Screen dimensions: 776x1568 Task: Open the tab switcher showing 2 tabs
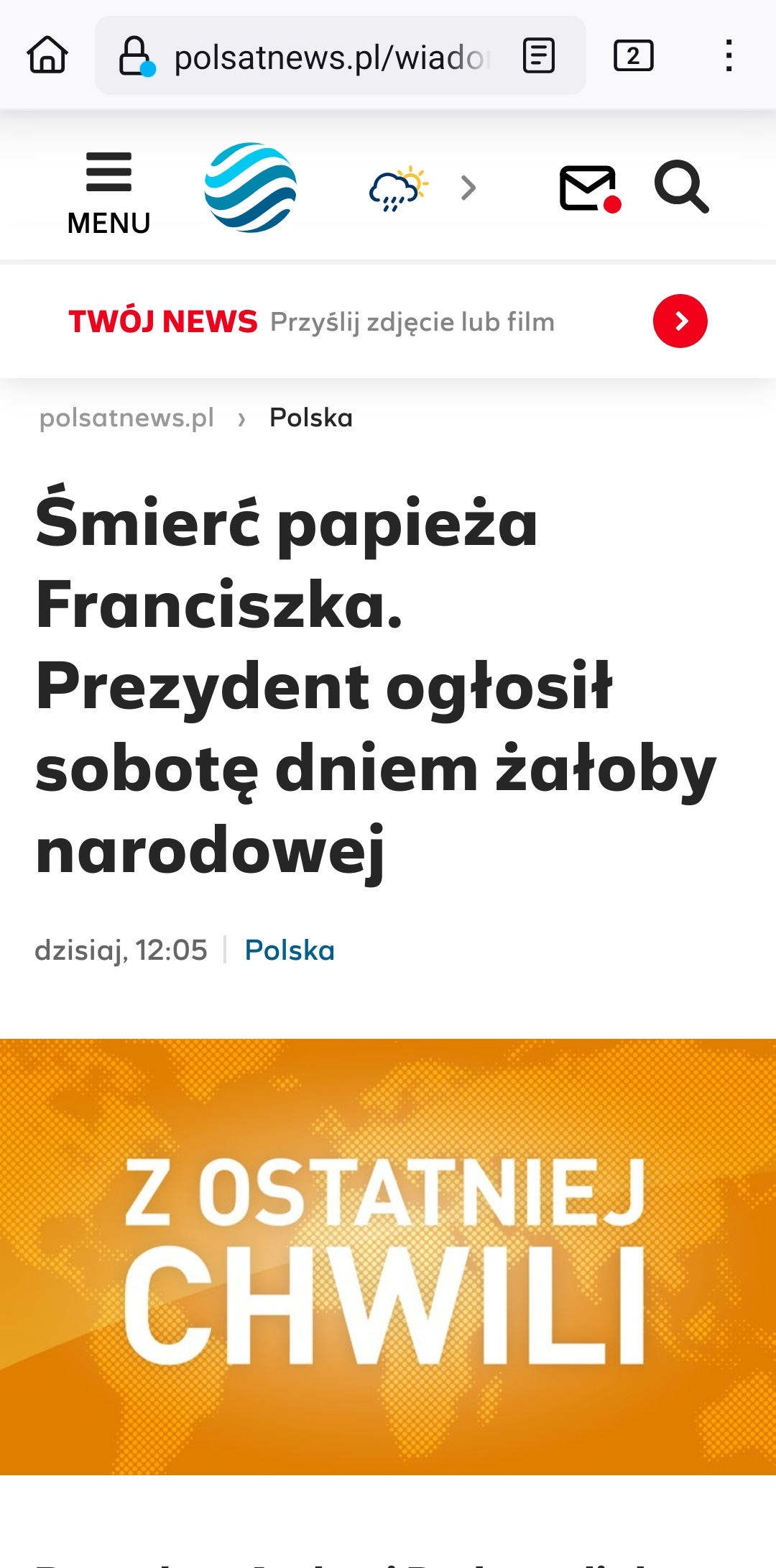633,56
